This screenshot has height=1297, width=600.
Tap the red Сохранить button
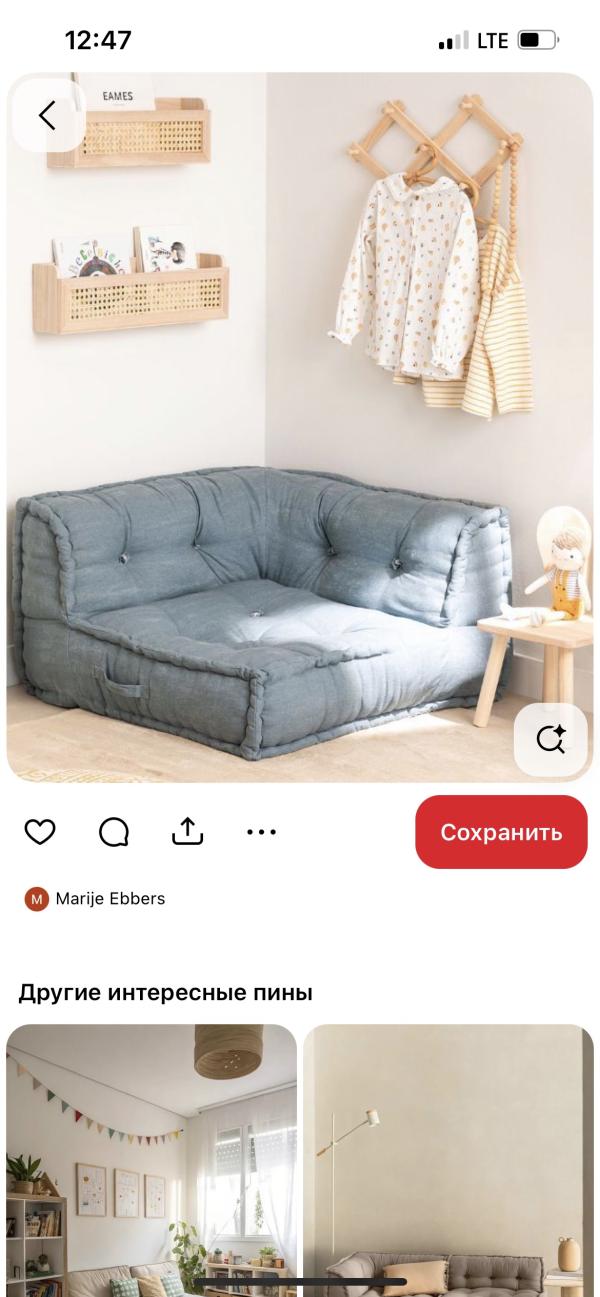[501, 832]
